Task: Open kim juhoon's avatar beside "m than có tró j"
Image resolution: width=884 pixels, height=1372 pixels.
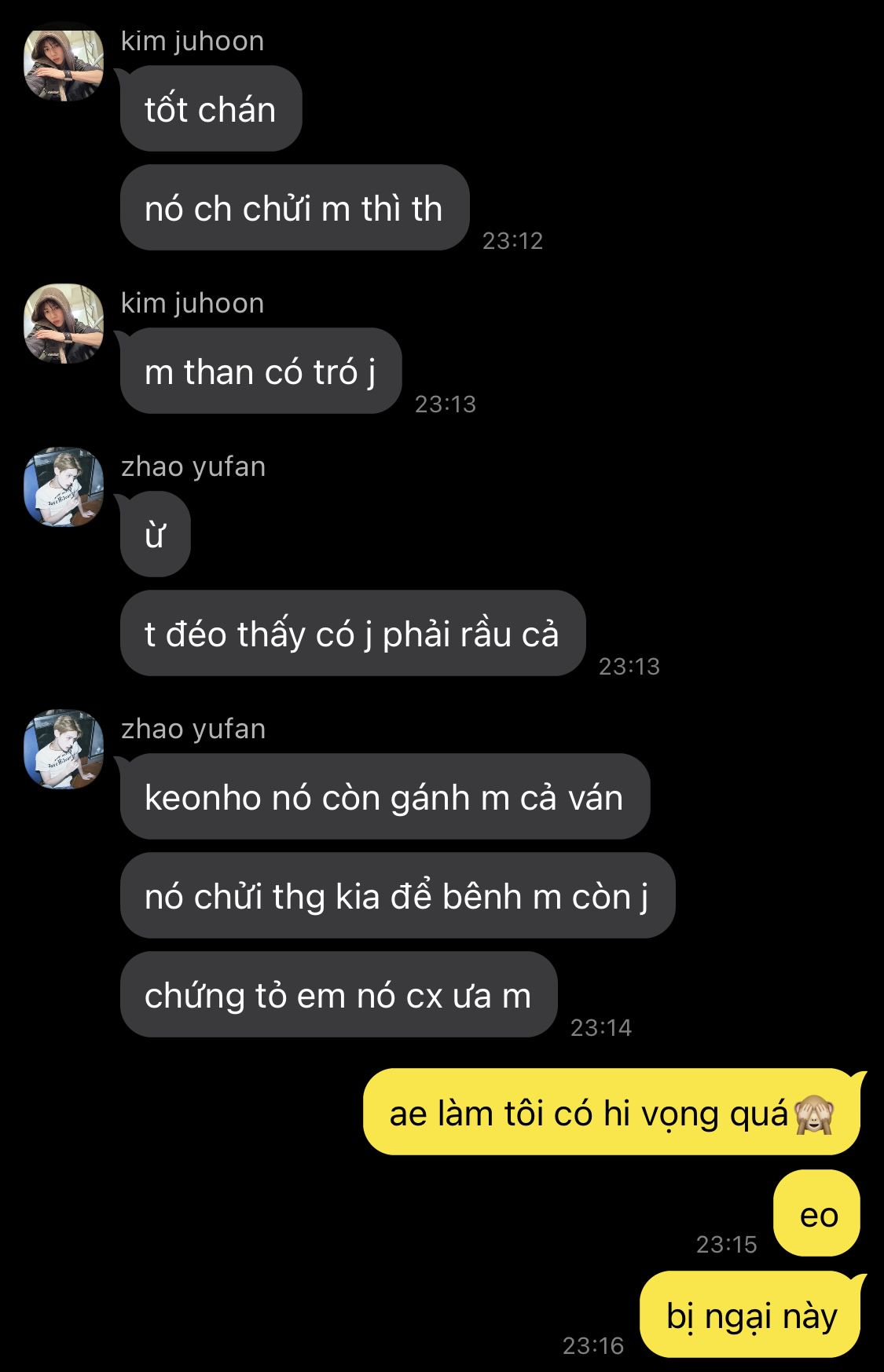Action: coord(64,324)
